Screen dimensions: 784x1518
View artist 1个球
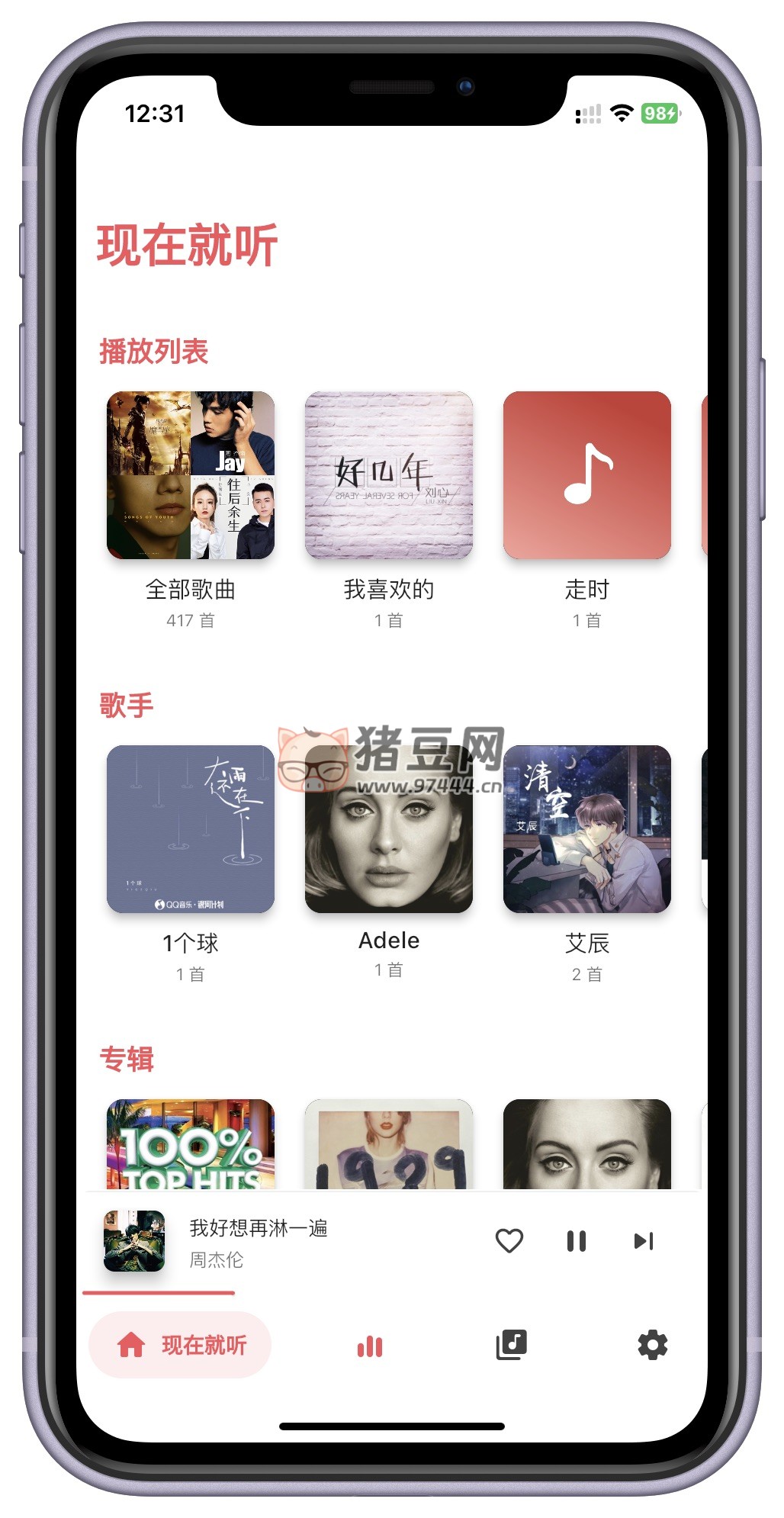click(x=191, y=829)
